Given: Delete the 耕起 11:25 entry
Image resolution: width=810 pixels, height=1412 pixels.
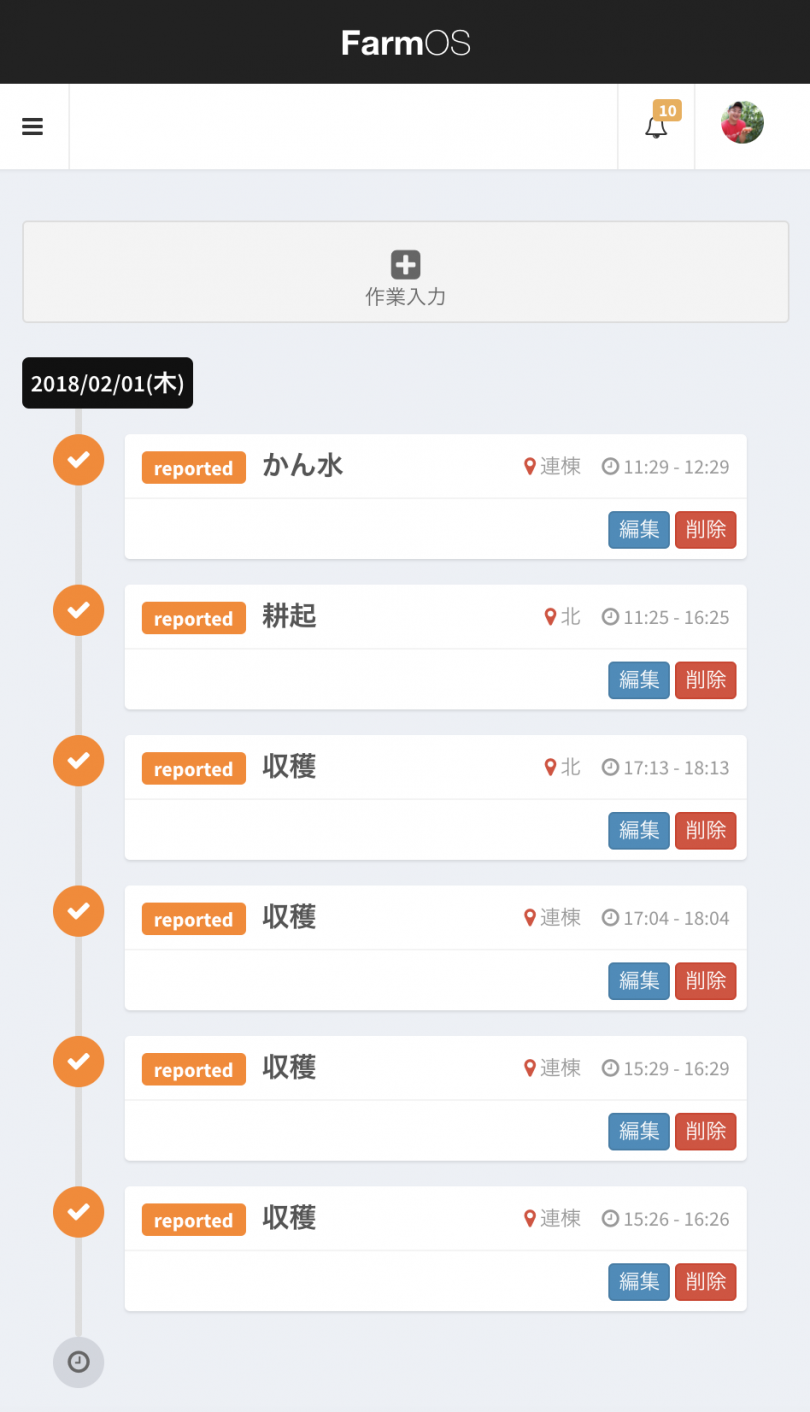Looking at the screenshot, I should 706,680.
